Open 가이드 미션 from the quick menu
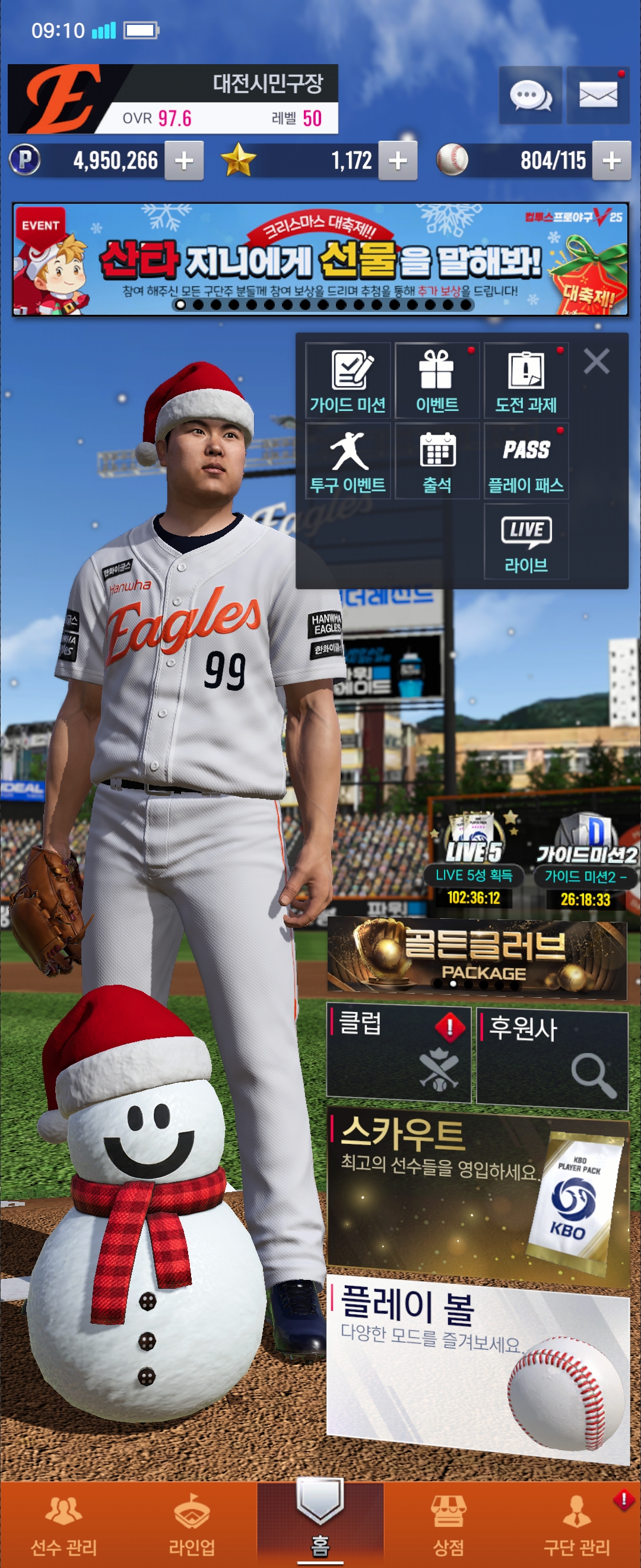This screenshot has width=641, height=1568. [348, 381]
